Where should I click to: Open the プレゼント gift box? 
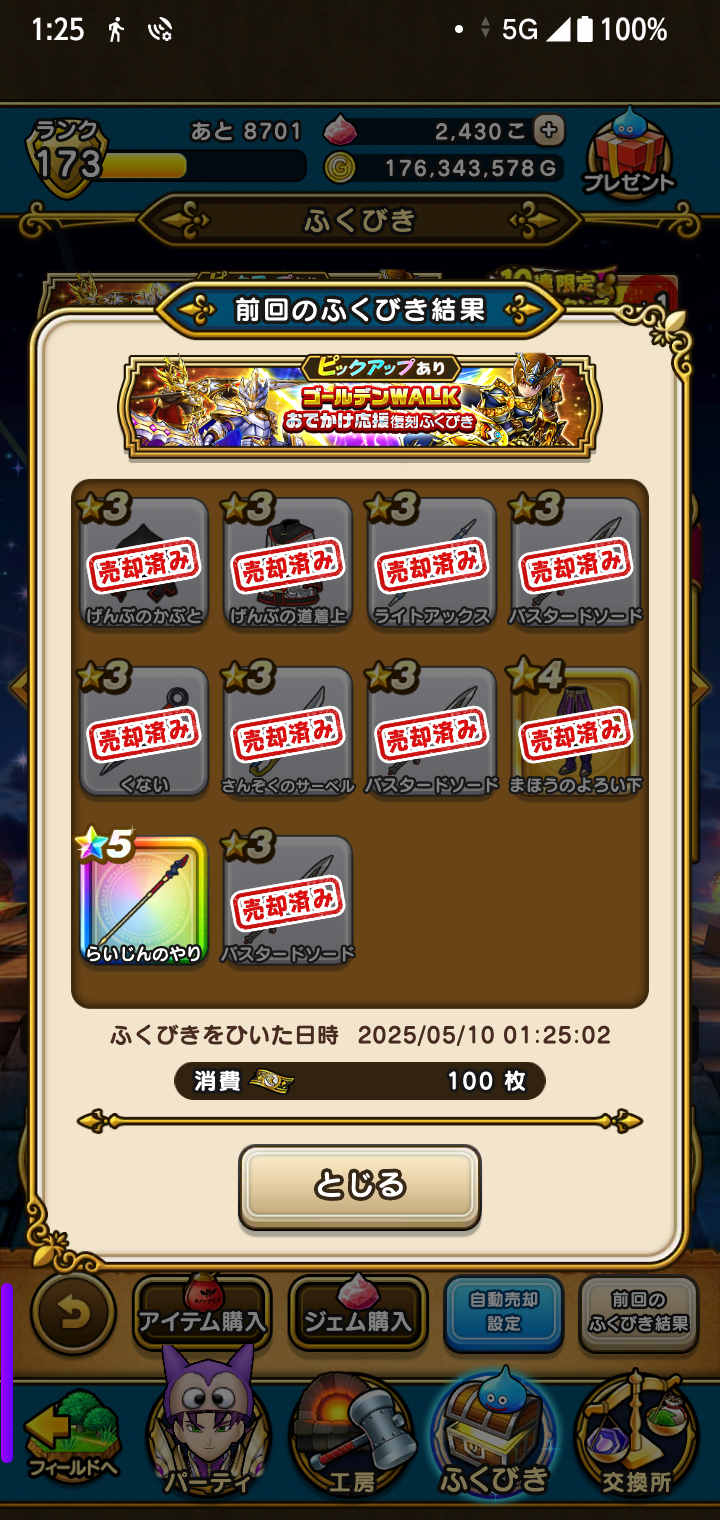629,157
